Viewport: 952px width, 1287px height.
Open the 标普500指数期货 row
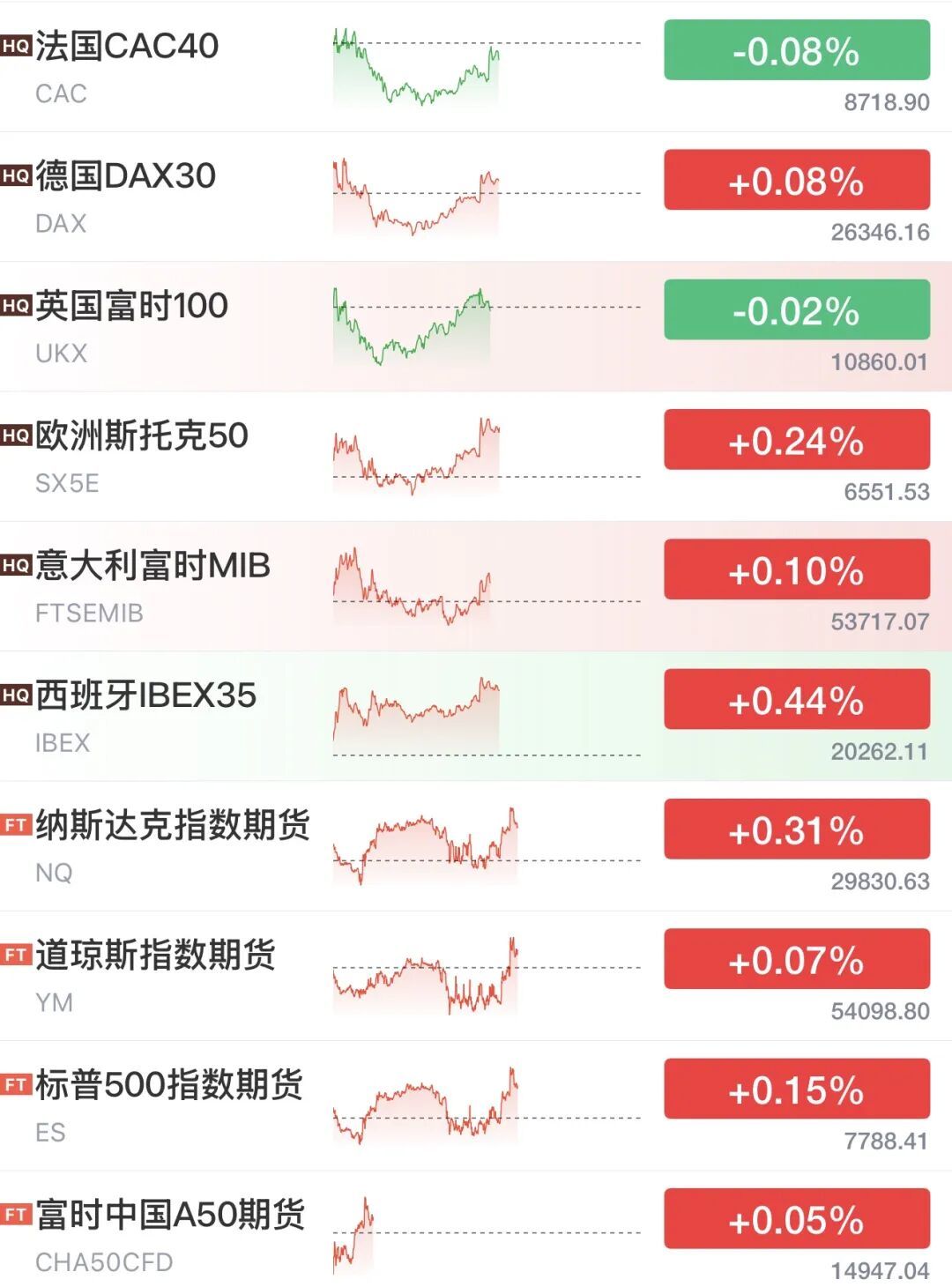coord(476,1105)
